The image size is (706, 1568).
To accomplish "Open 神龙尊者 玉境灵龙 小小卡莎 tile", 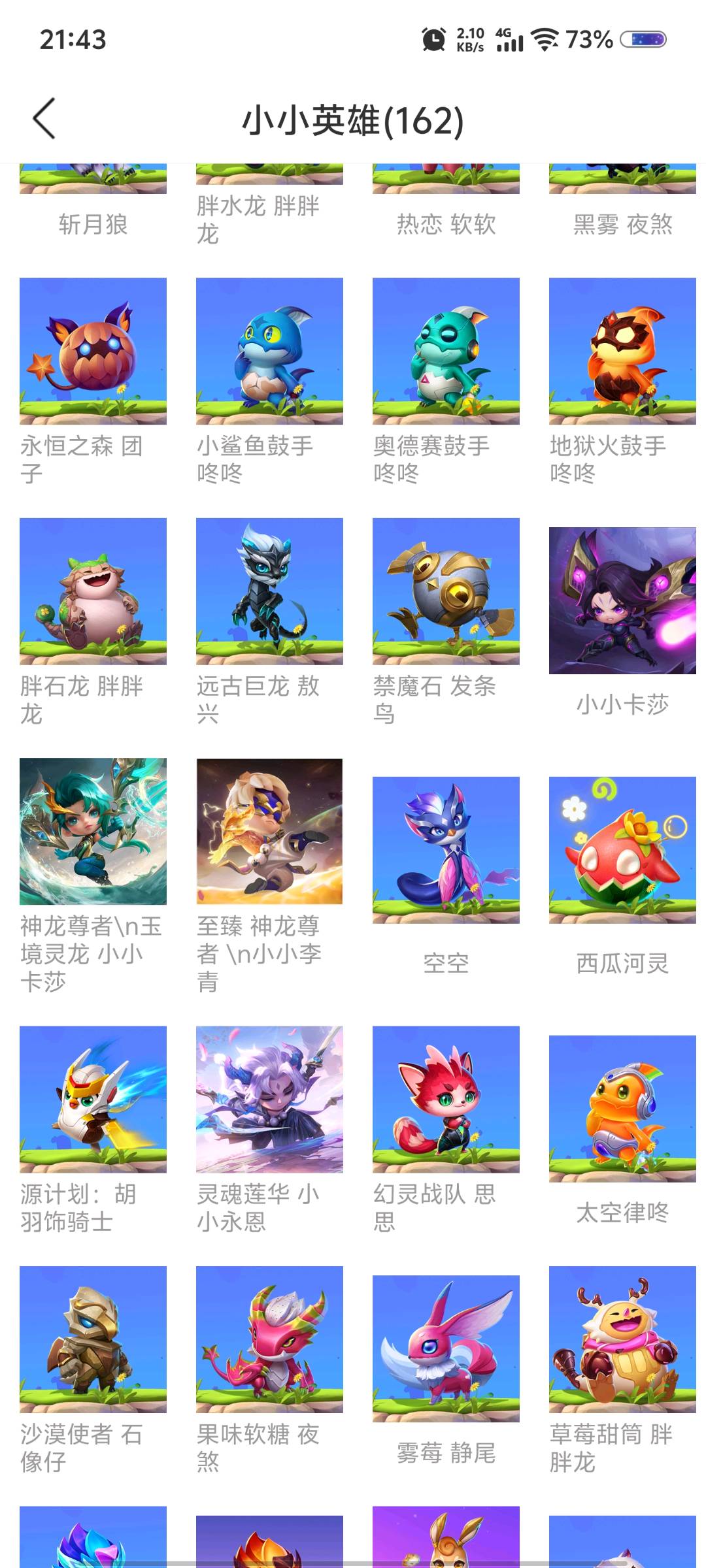I will [x=93, y=831].
